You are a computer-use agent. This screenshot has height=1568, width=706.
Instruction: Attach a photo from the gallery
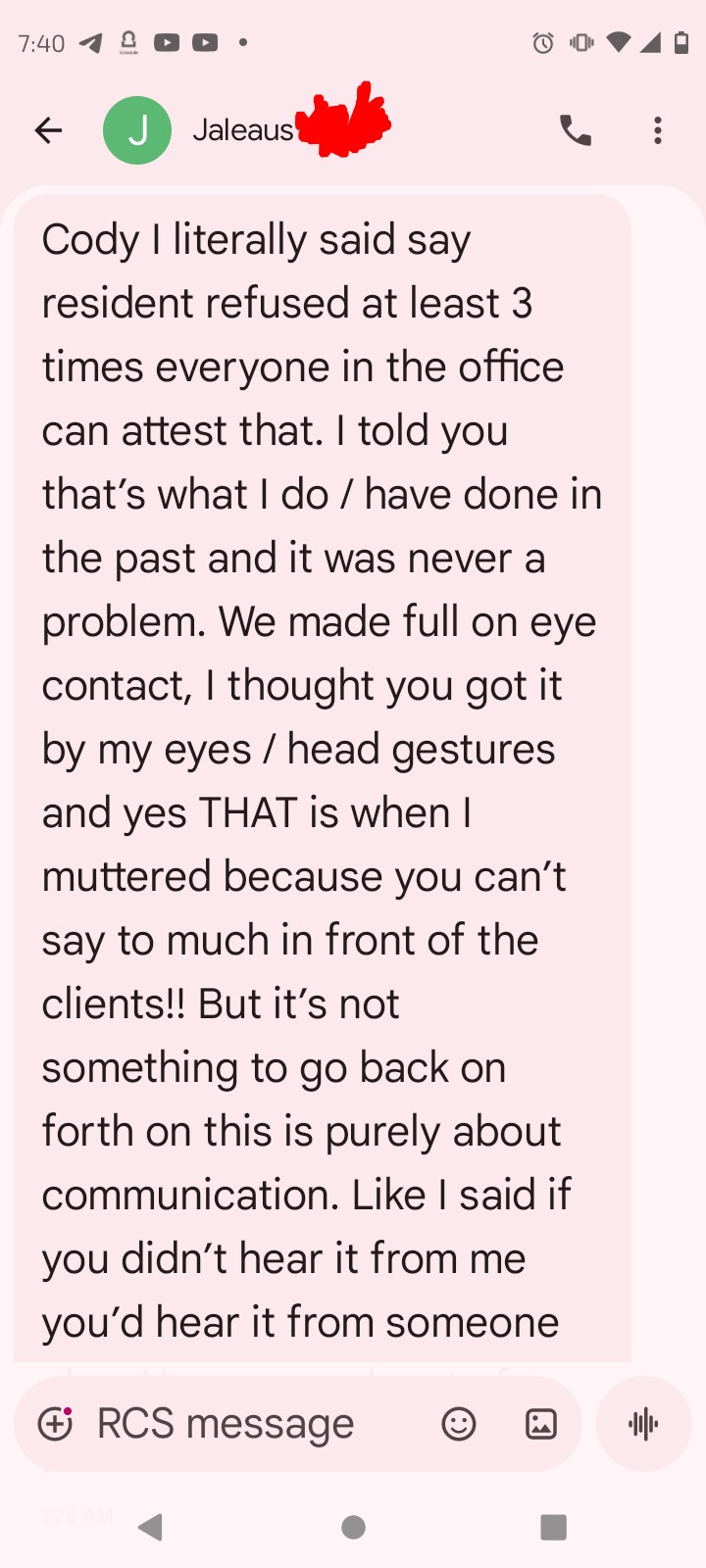[541, 1423]
